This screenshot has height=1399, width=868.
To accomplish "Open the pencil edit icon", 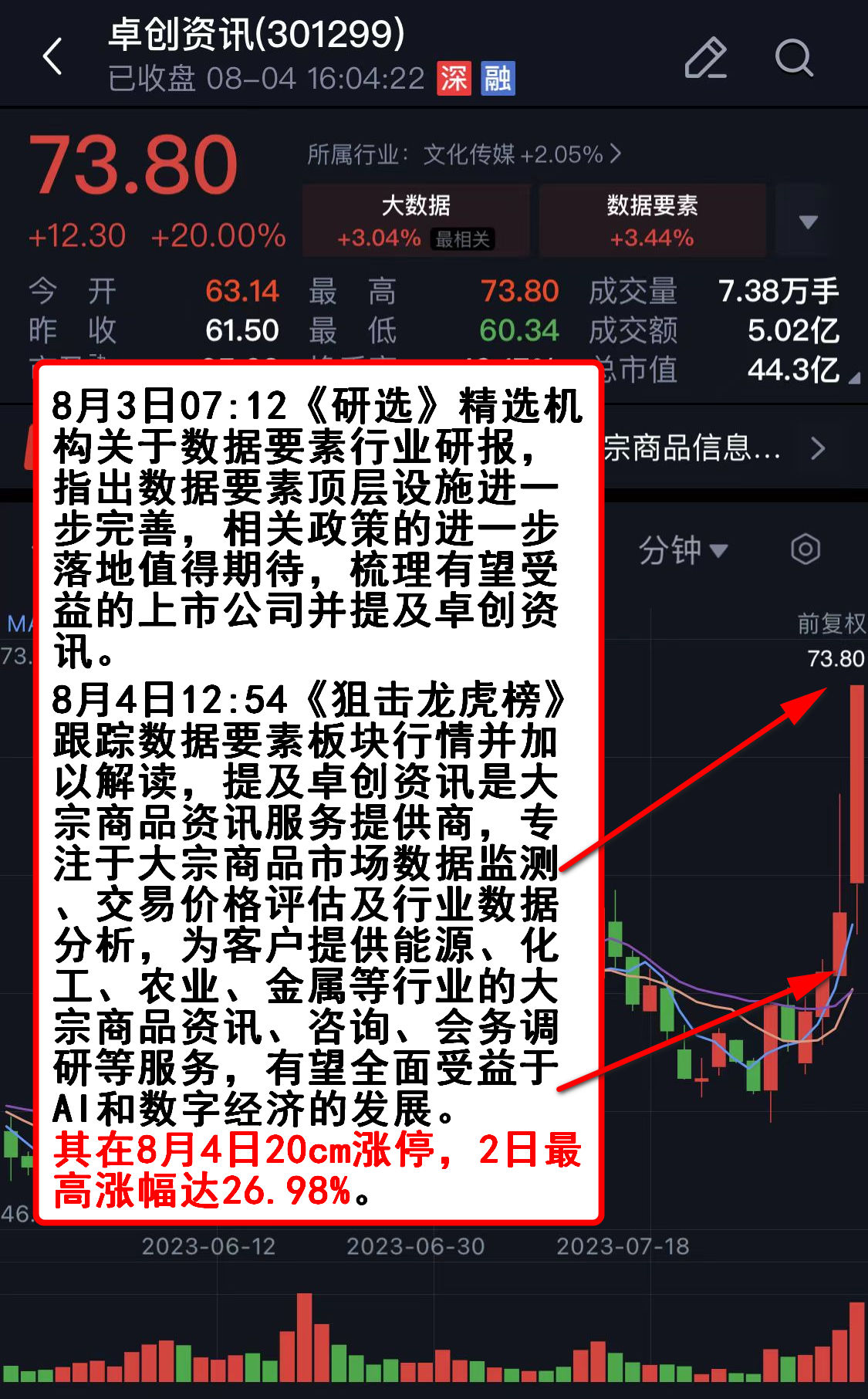I will pyautogui.click(x=705, y=58).
